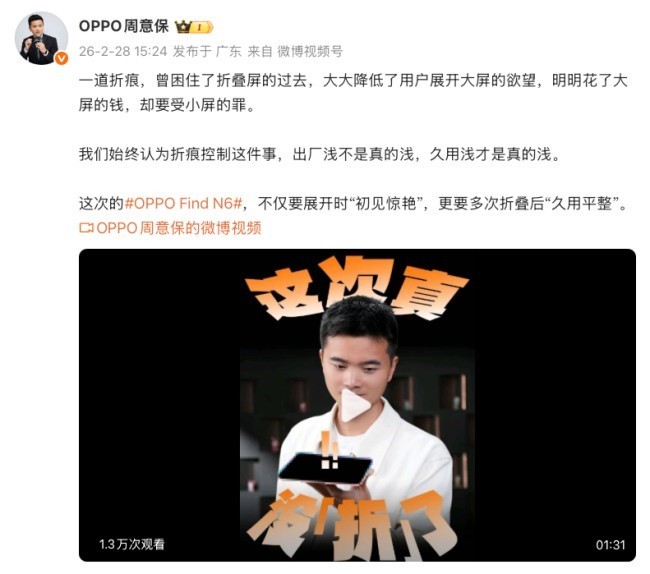
Task: Open OPPO周意保's profile avatar
Action: click(41, 38)
